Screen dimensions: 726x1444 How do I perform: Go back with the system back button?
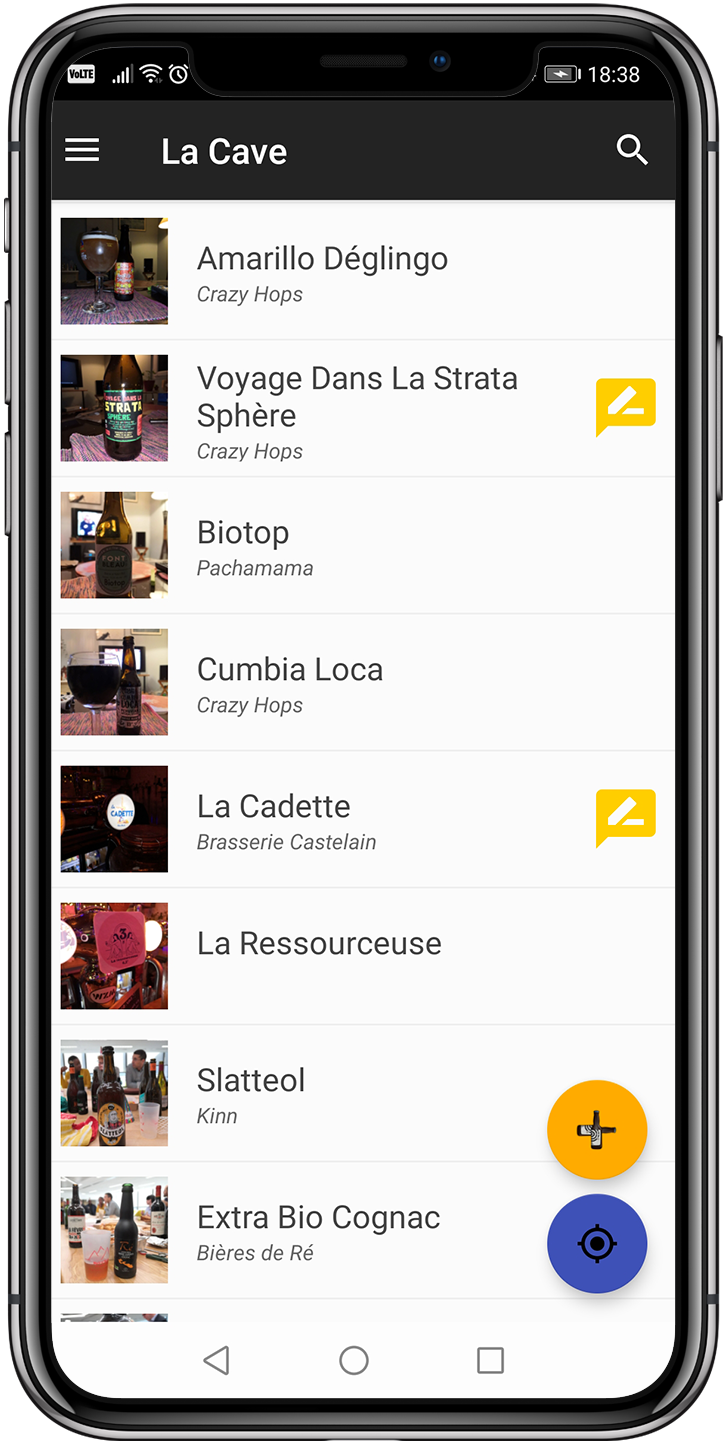(x=216, y=1360)
